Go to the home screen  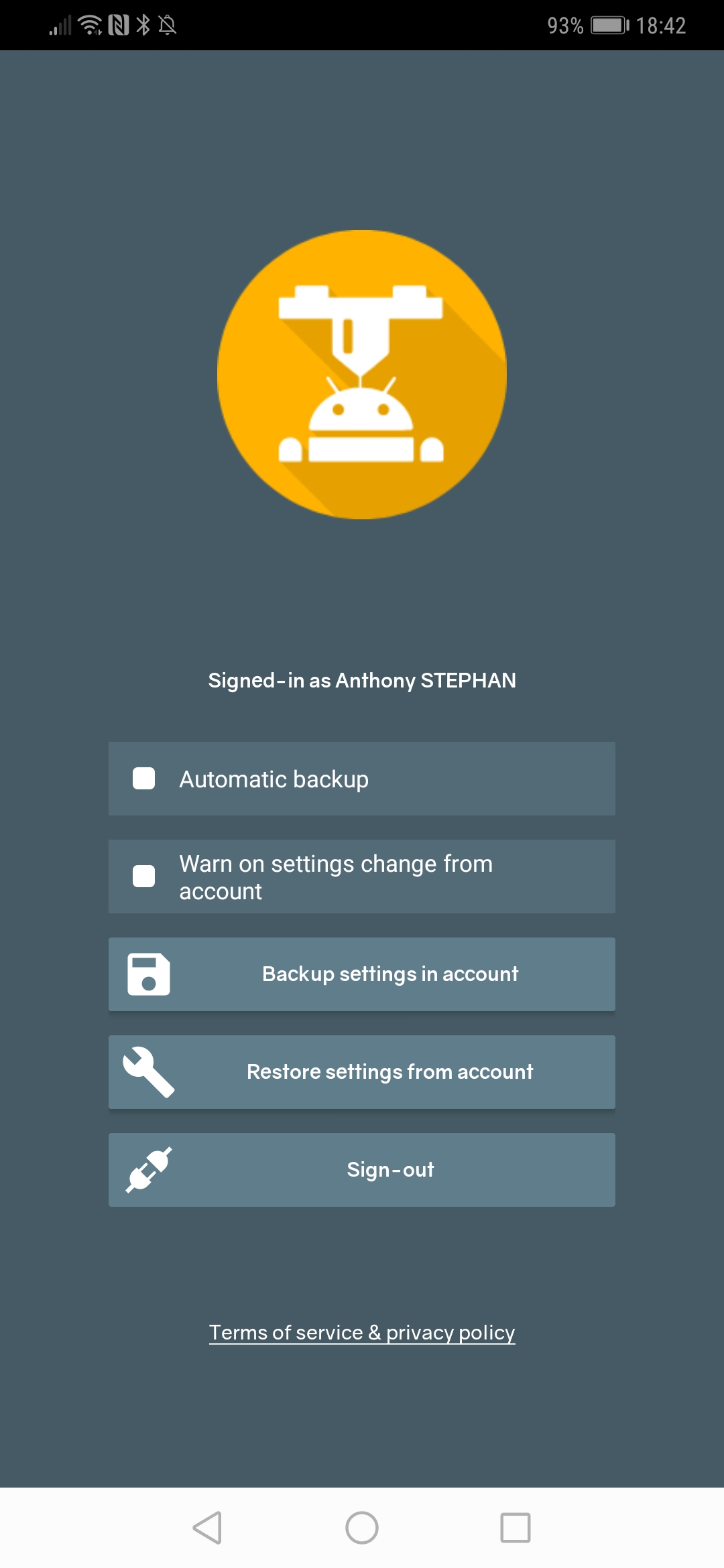(x=362, y=1528)
